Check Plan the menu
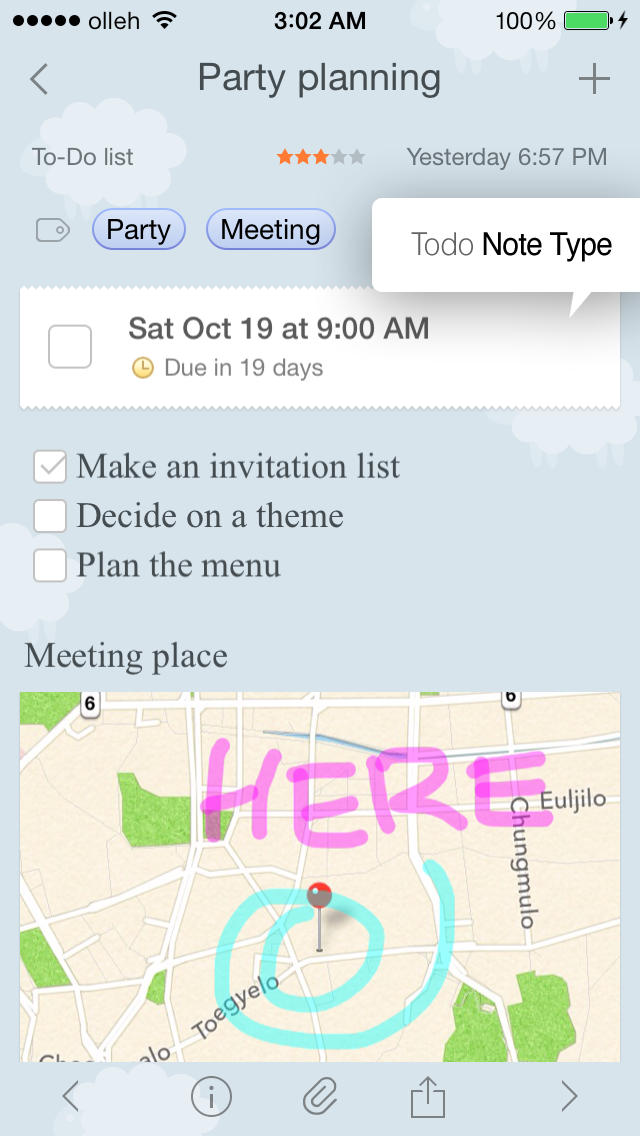 (50, 565)
